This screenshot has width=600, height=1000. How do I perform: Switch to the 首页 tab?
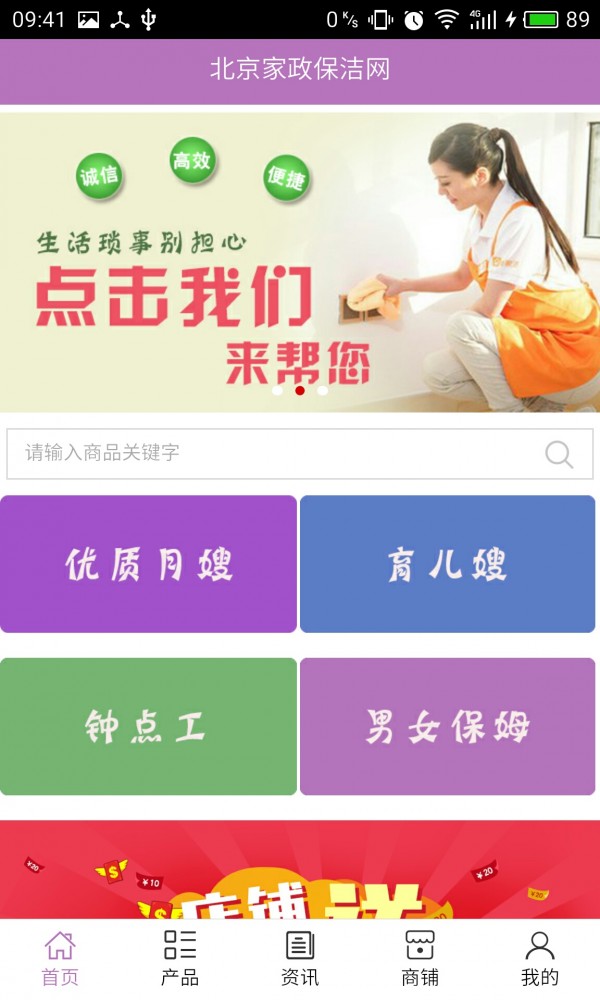[60, 958]
